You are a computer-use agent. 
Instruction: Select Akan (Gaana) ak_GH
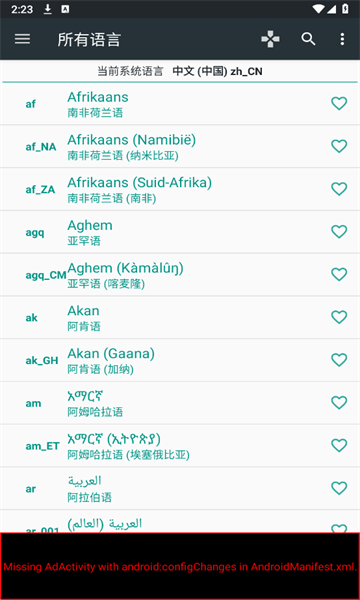180,360
